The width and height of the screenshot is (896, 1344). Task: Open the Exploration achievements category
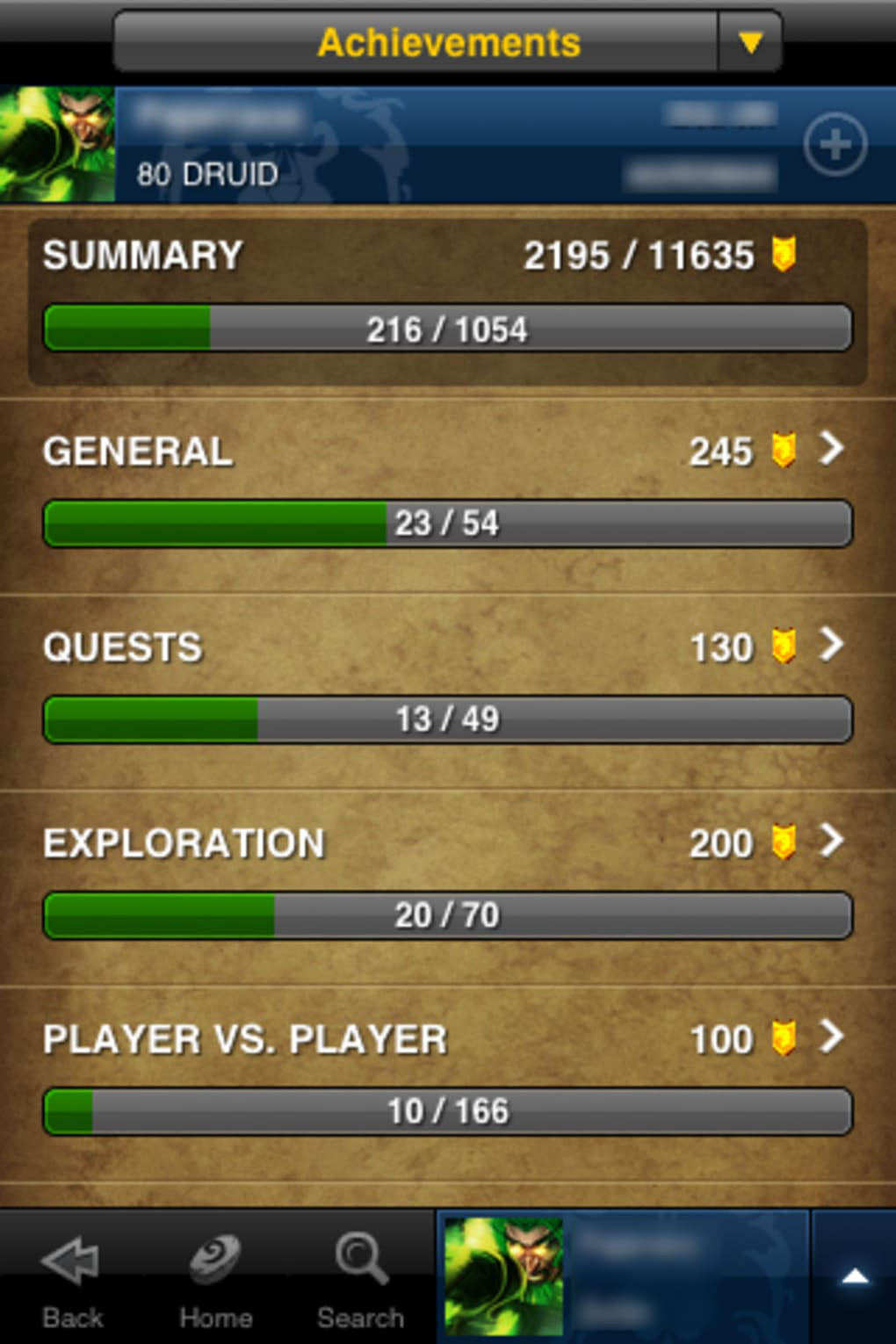[x=830, y=842]
